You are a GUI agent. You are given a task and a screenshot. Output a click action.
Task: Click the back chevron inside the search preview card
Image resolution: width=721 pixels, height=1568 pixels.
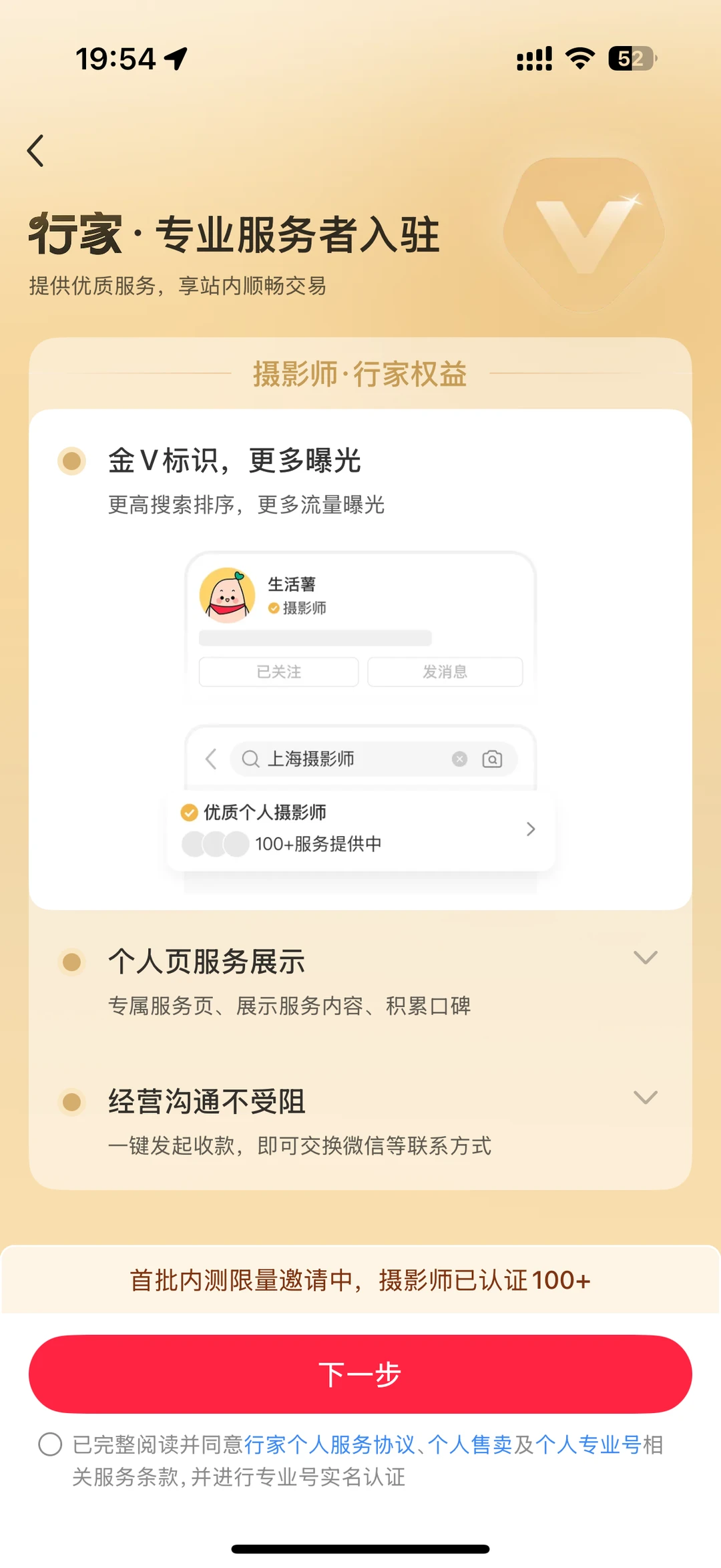point(211,759)
